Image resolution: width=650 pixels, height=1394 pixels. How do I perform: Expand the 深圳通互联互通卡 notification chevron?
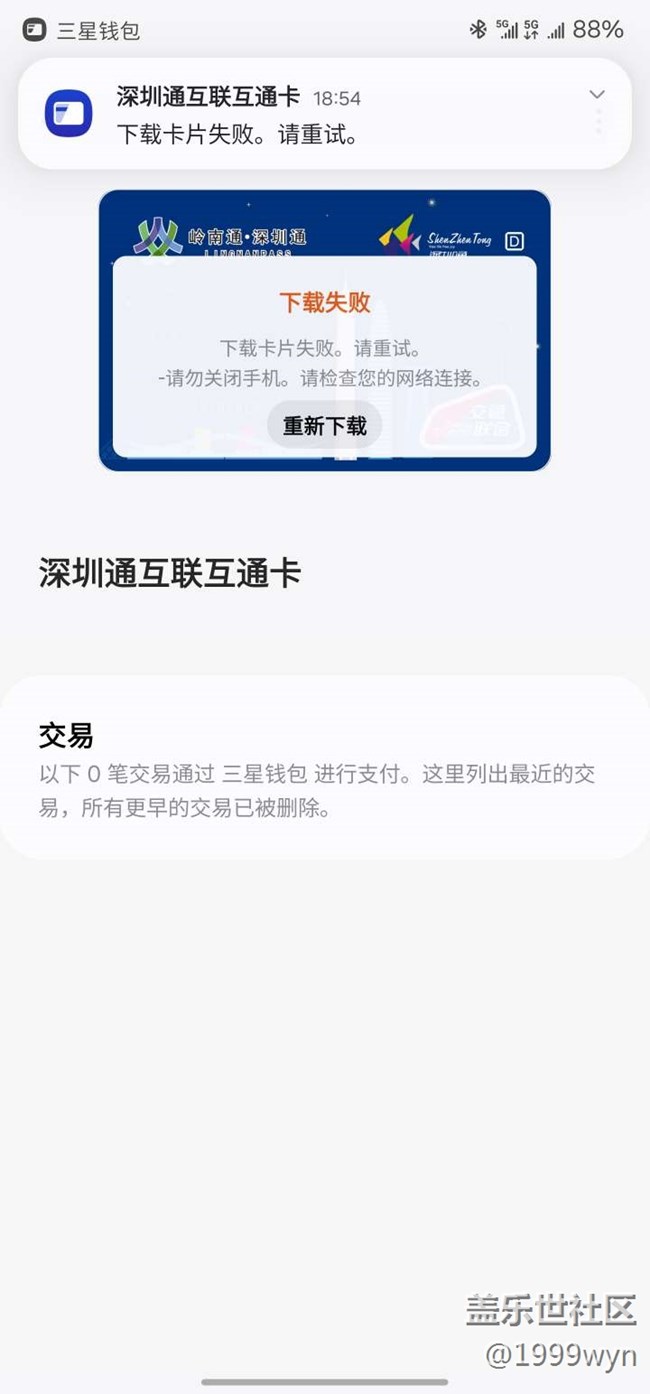click(x=597, y=95)
